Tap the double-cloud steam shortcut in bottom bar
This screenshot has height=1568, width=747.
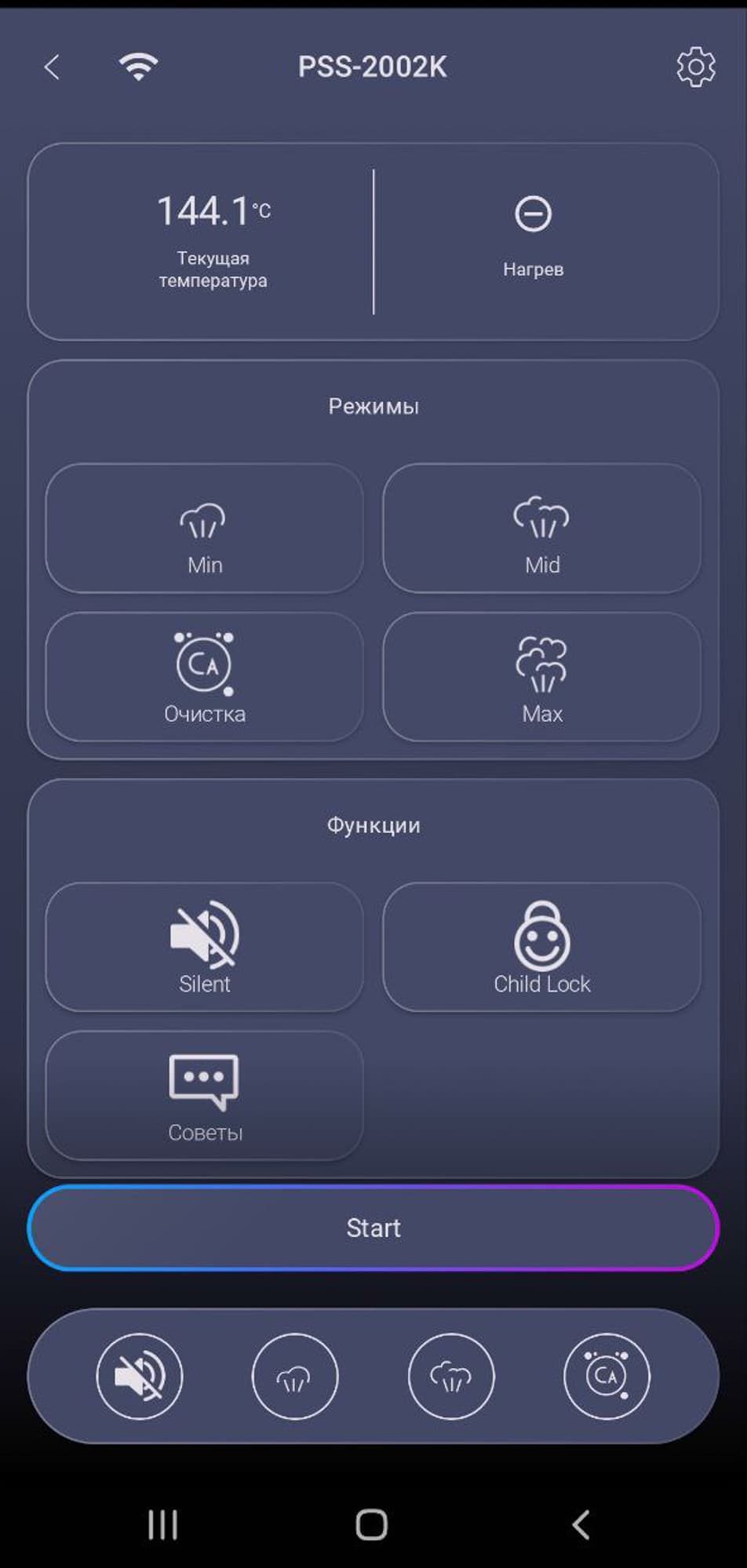(451, 1376)
